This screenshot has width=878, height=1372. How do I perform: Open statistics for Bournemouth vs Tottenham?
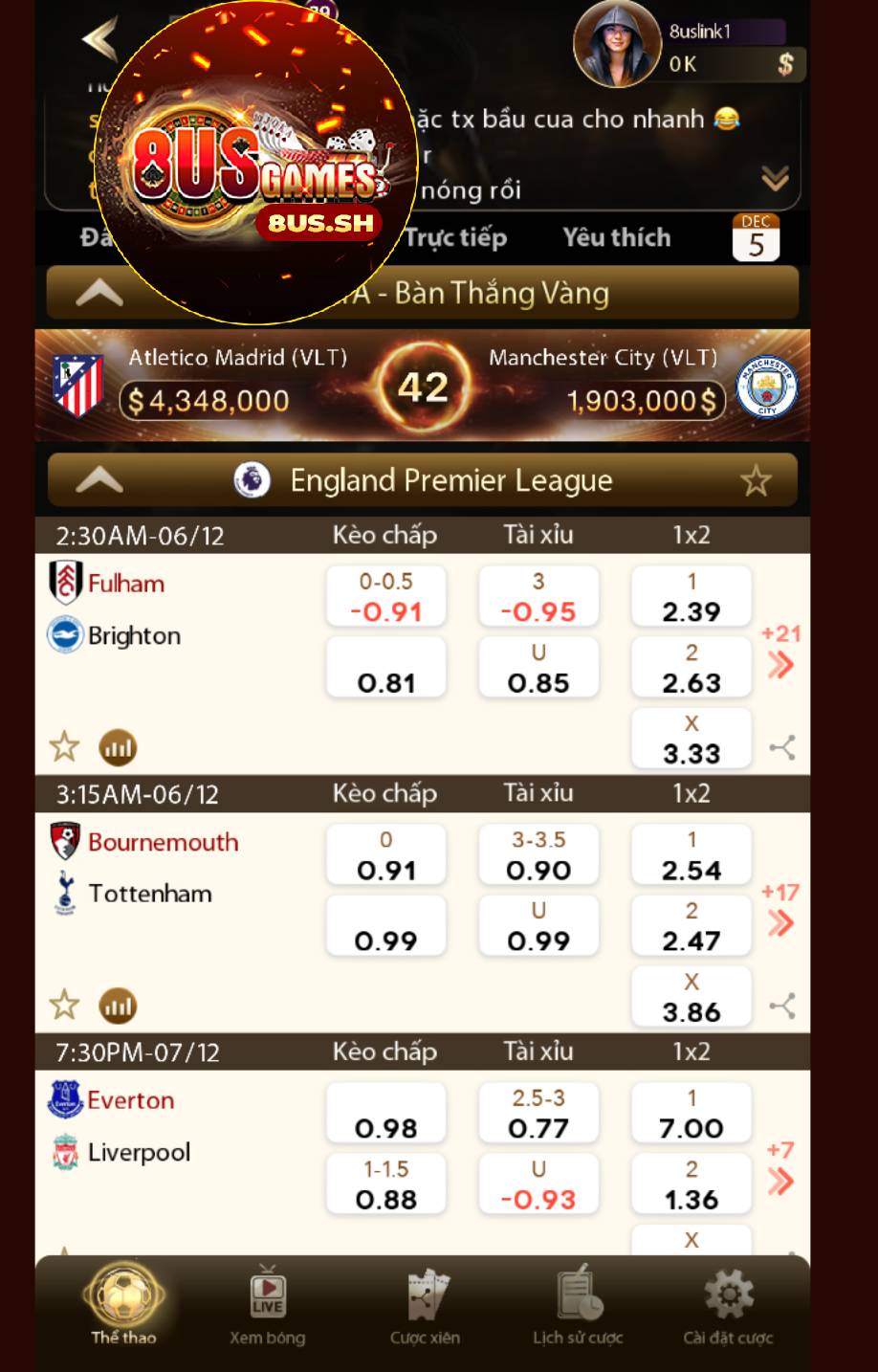(118, 1006)
